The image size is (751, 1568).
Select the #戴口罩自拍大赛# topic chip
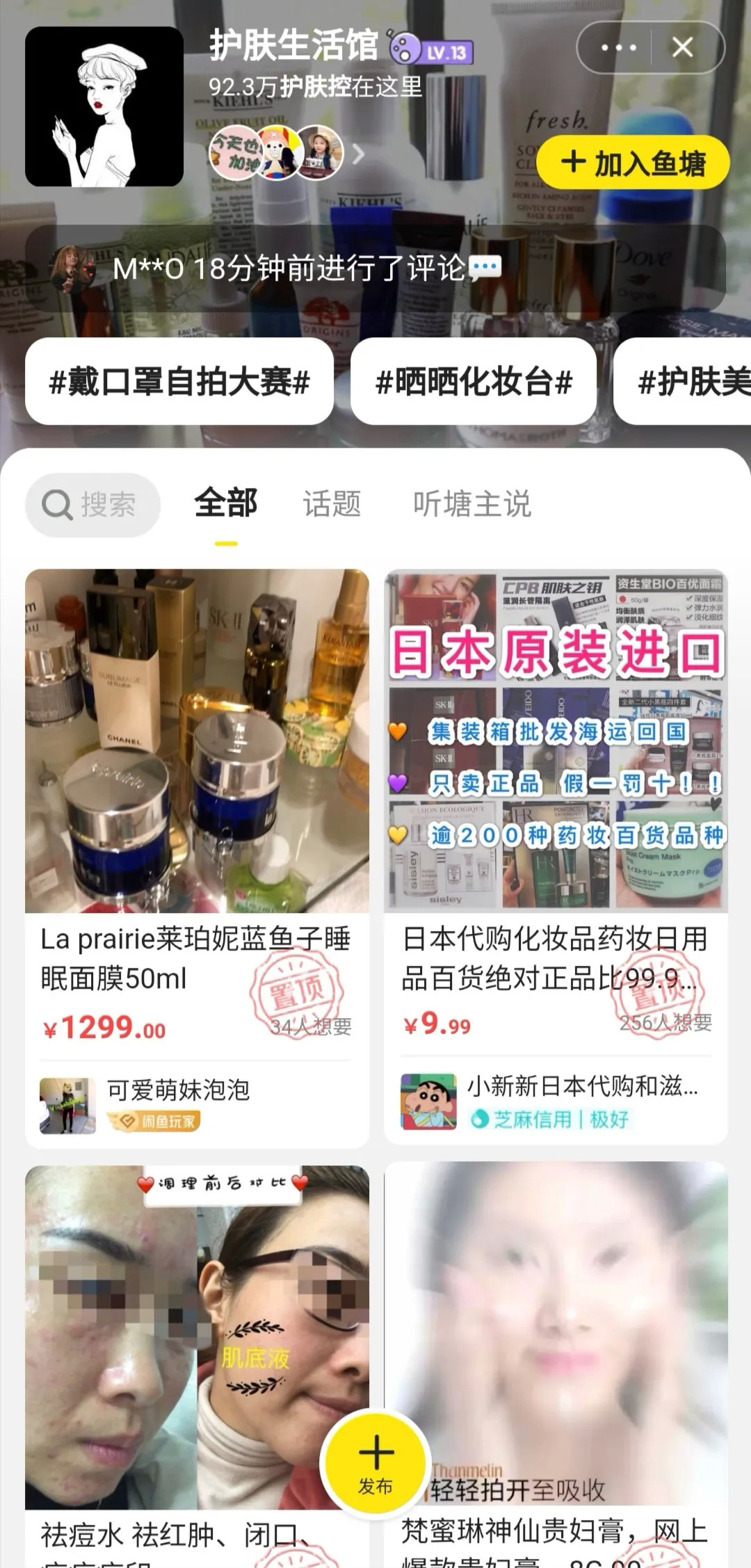click(x=179, y=382)
